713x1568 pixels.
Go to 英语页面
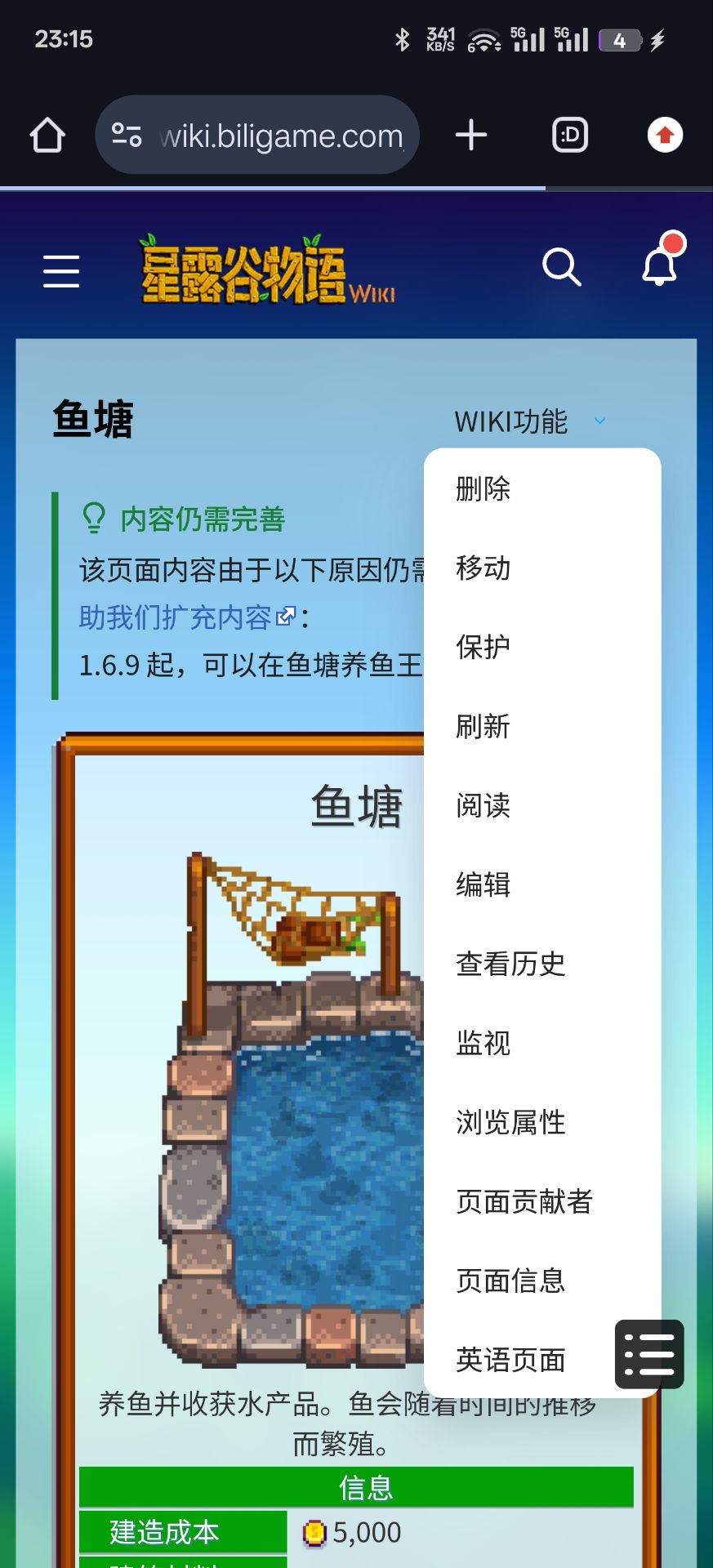510,1360
